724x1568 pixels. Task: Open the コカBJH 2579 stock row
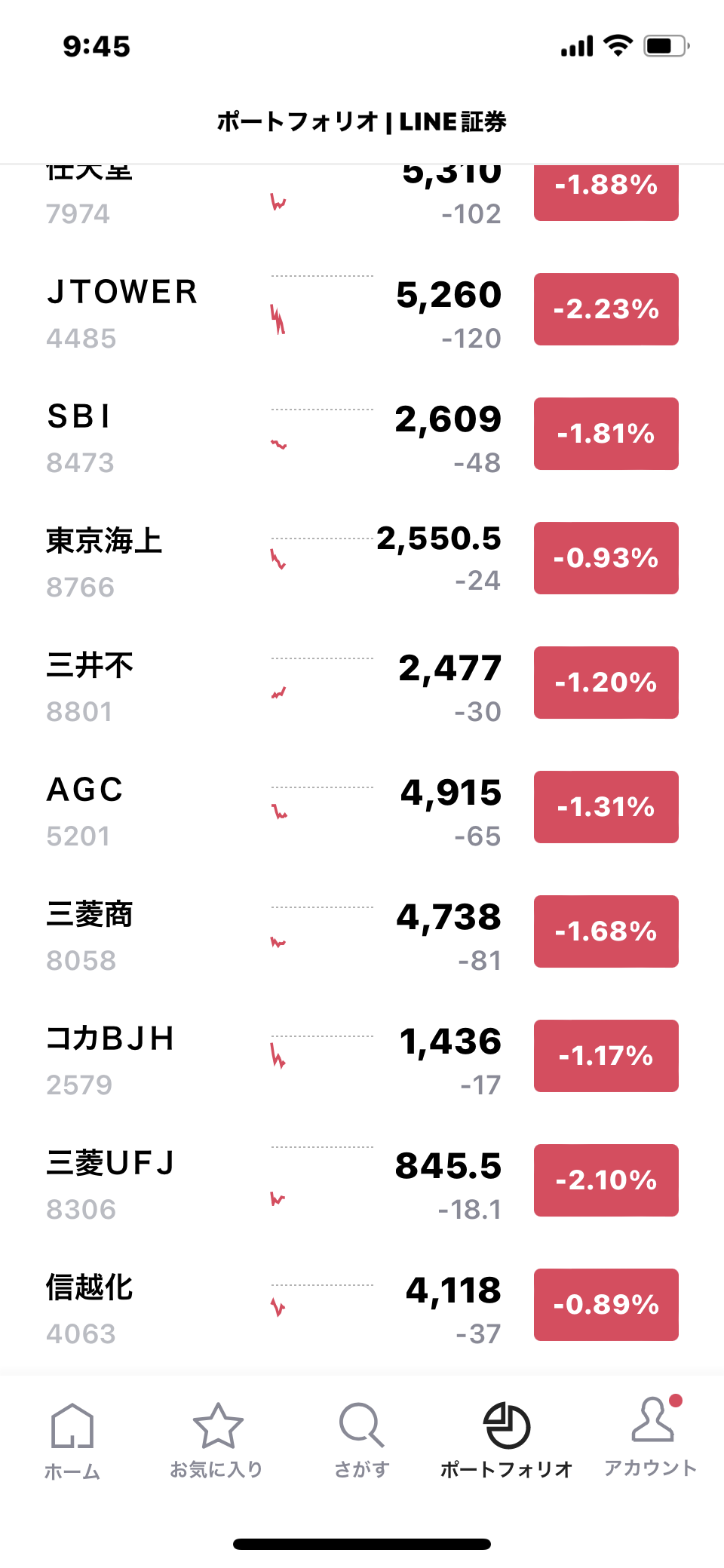[x=362, y=1056]
